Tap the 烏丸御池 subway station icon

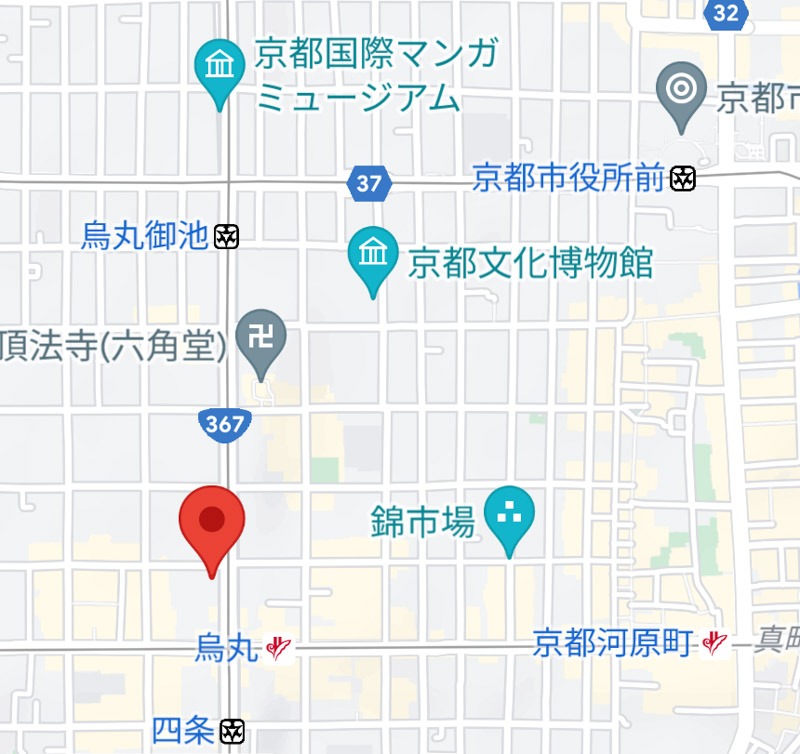tap(228, 237)
